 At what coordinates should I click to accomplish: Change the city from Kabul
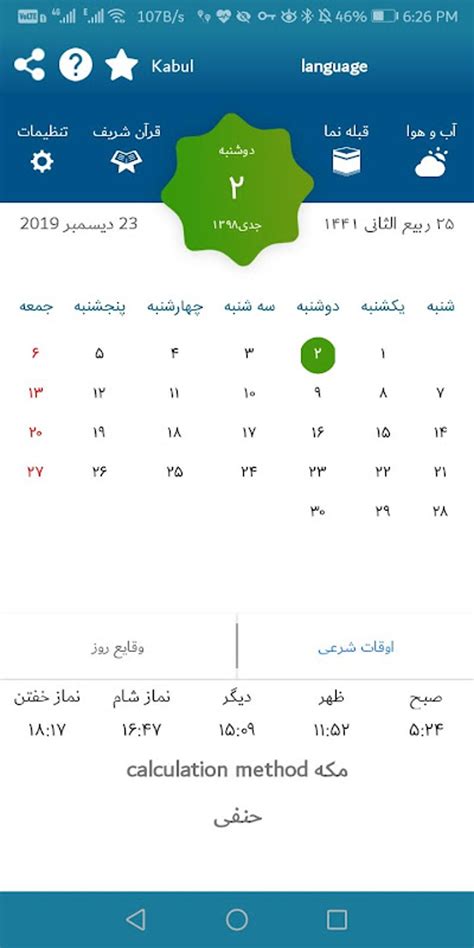[x=172, y=66]
